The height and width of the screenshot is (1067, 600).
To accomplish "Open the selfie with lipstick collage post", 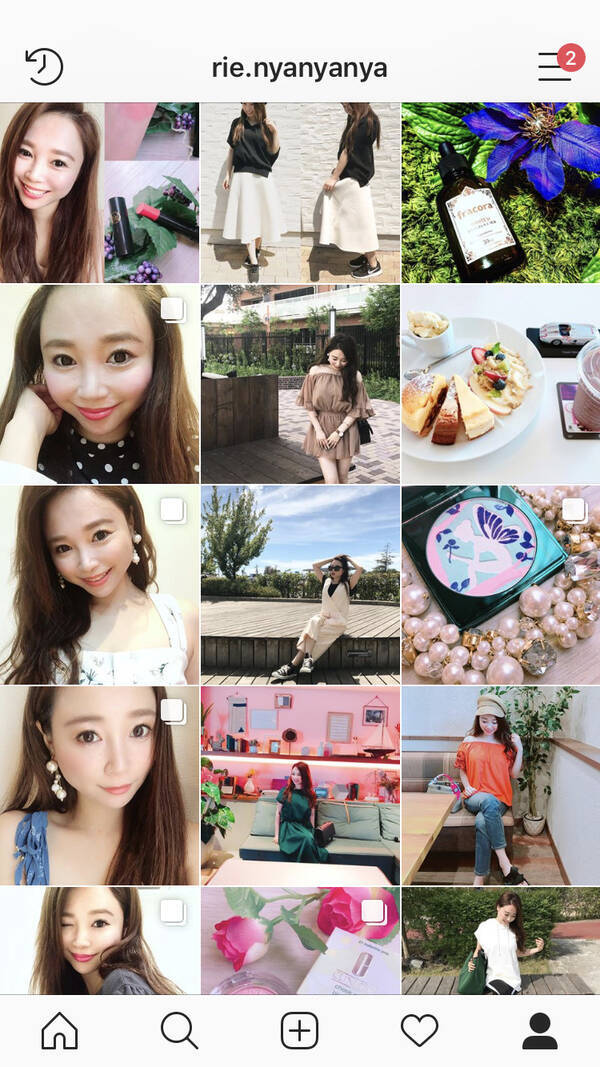I will [99, 192].
